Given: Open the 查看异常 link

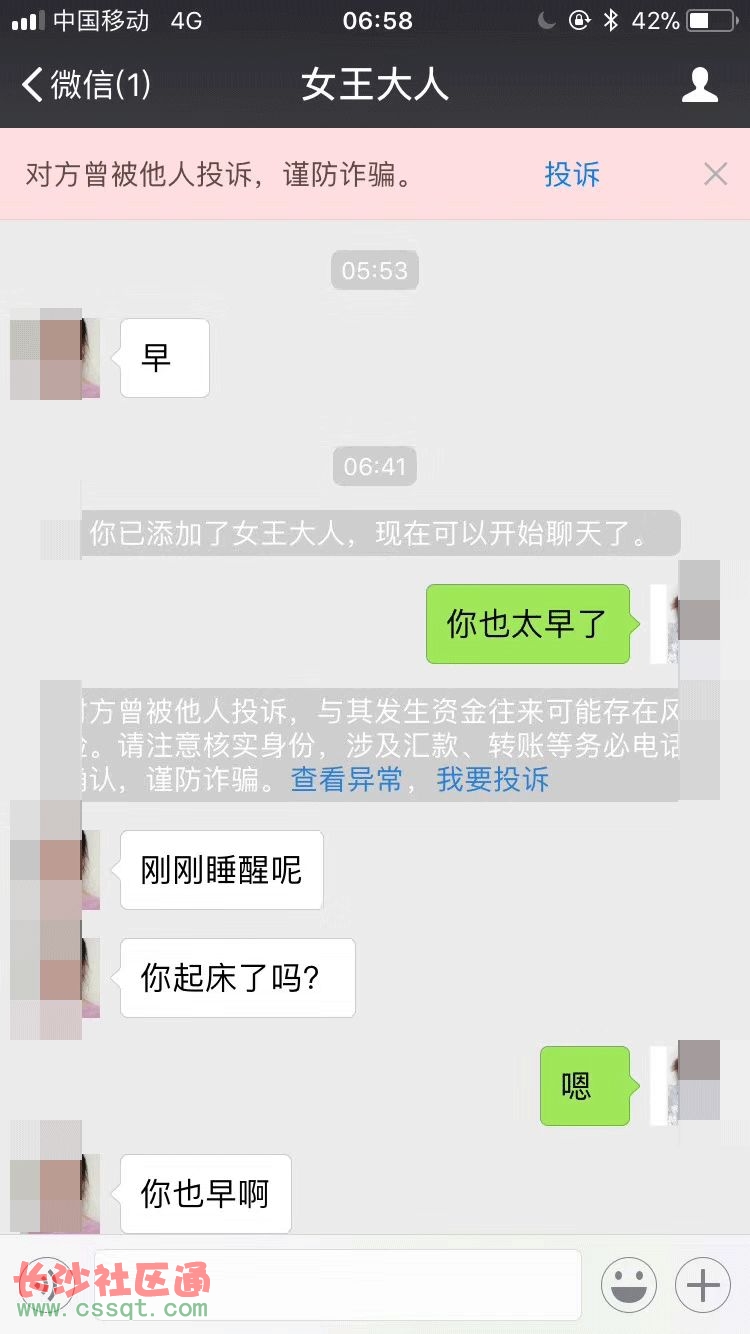Looking at the screenshot, I should (x=346, y=779).
